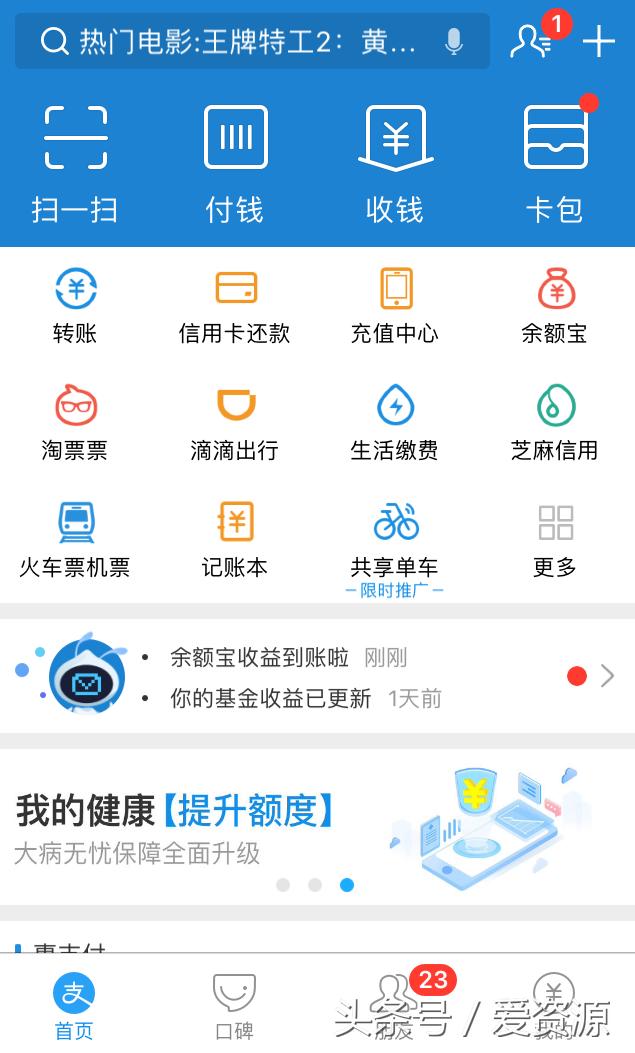Check 芝麻信用 credit score
Image resolution: width=635 pixels, height=1053 pixels.
555,423
